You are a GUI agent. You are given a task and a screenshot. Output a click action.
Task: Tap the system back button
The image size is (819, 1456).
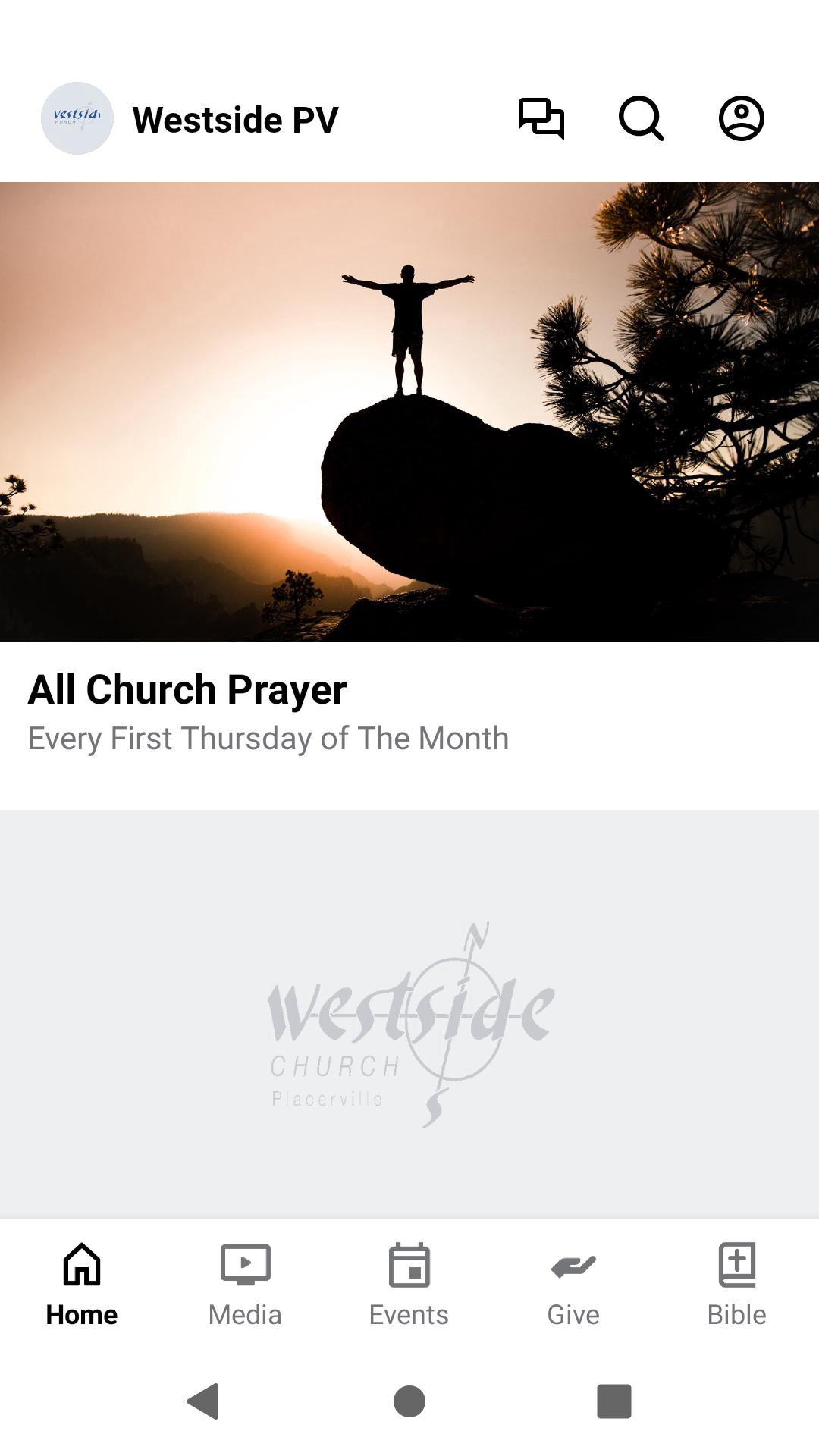point(203,1401)
